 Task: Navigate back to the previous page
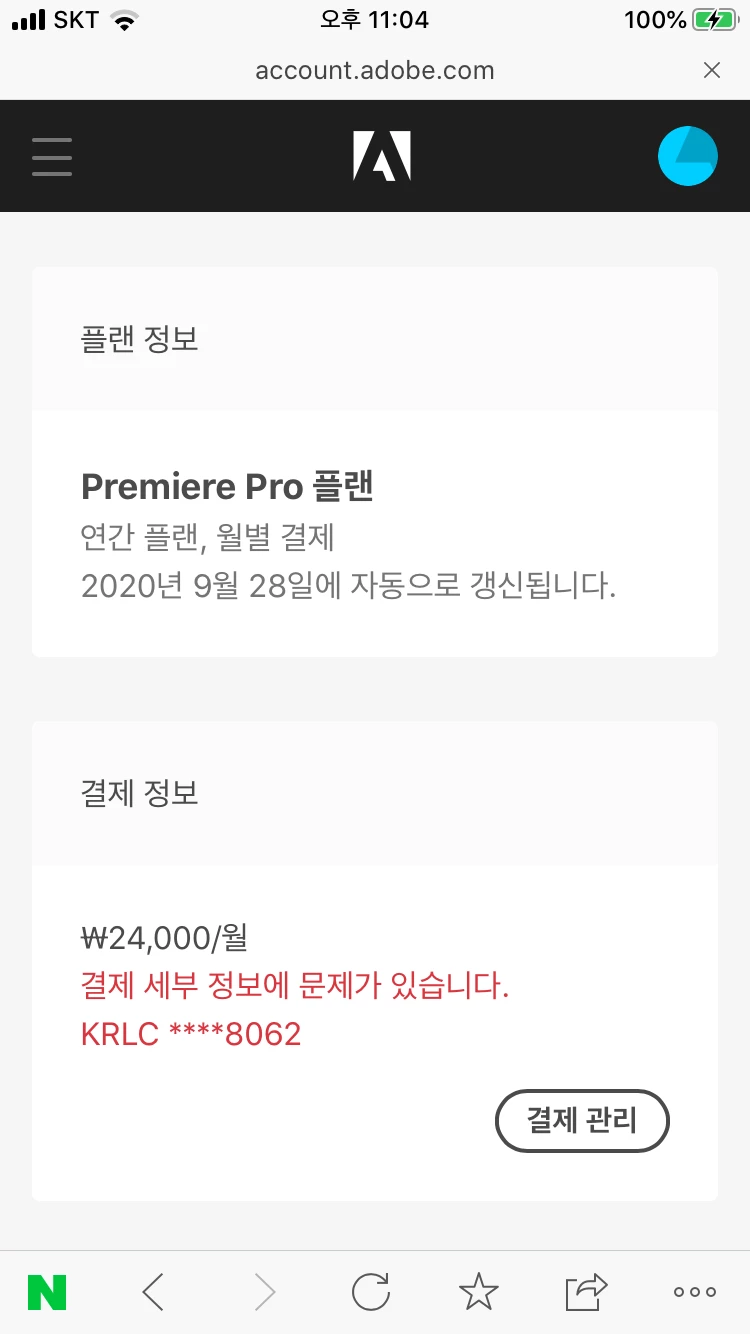(x=153, y=1292)
